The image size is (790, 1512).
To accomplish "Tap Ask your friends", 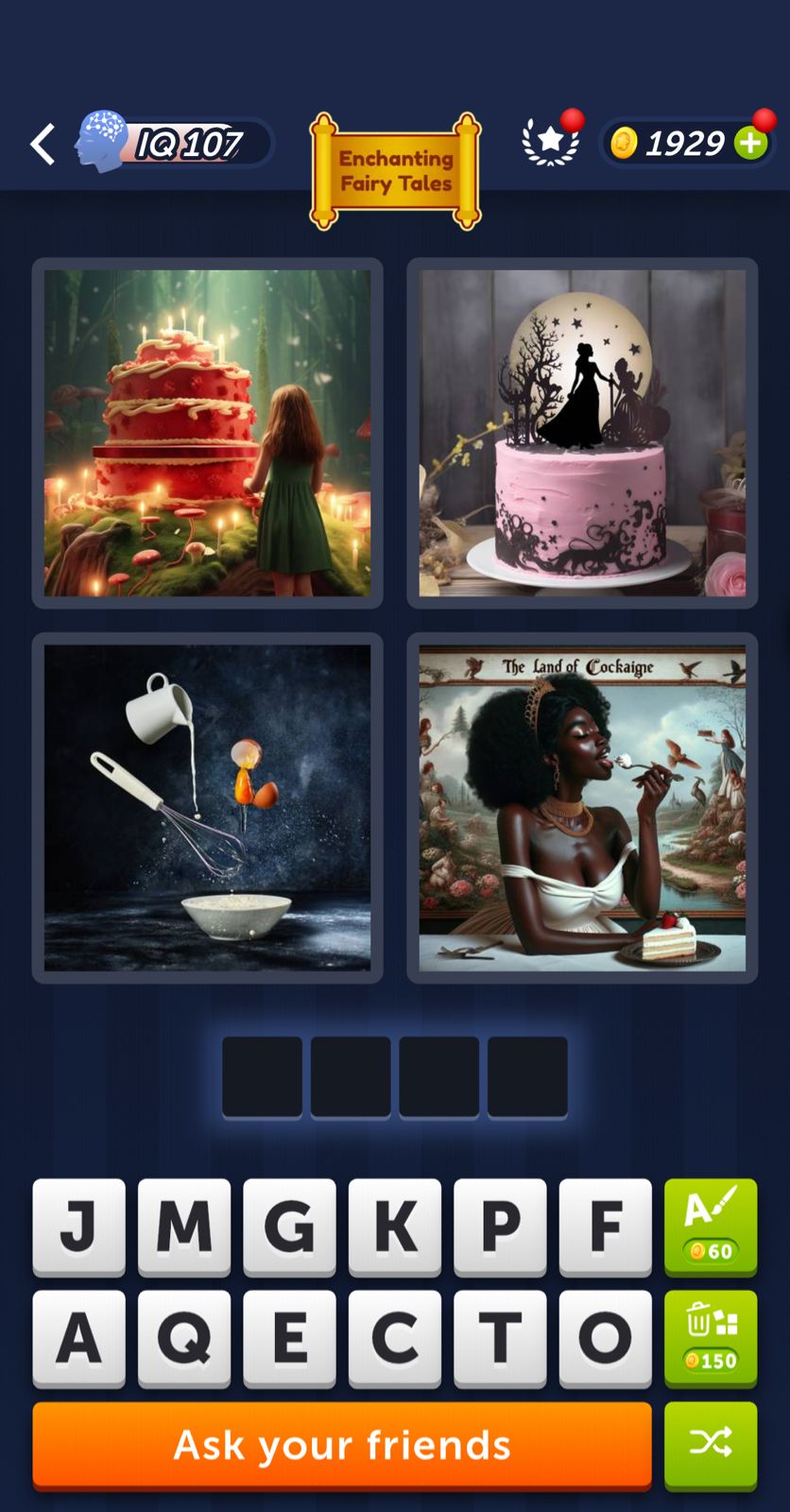I will 342,1445.
